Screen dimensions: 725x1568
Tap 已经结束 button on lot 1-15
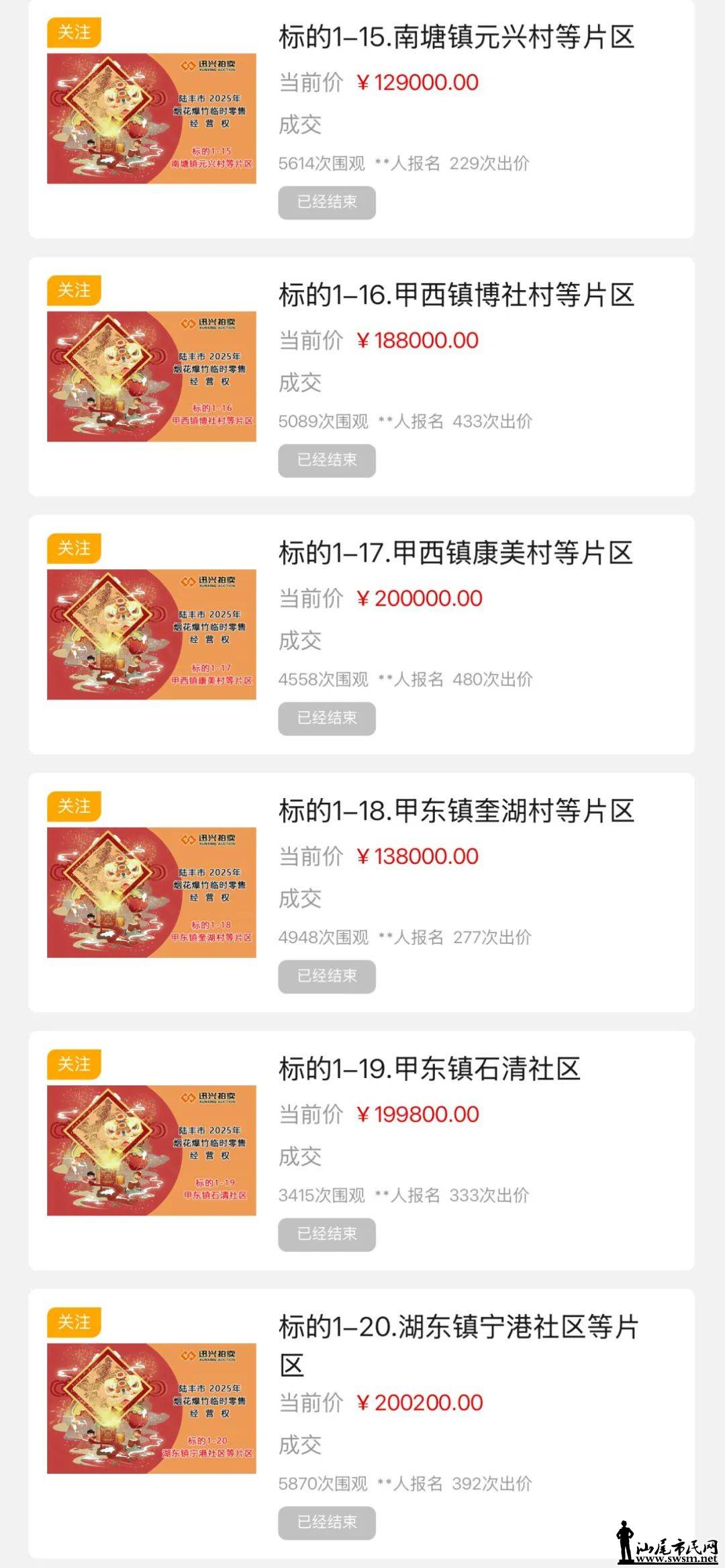[x=327, y=202]
